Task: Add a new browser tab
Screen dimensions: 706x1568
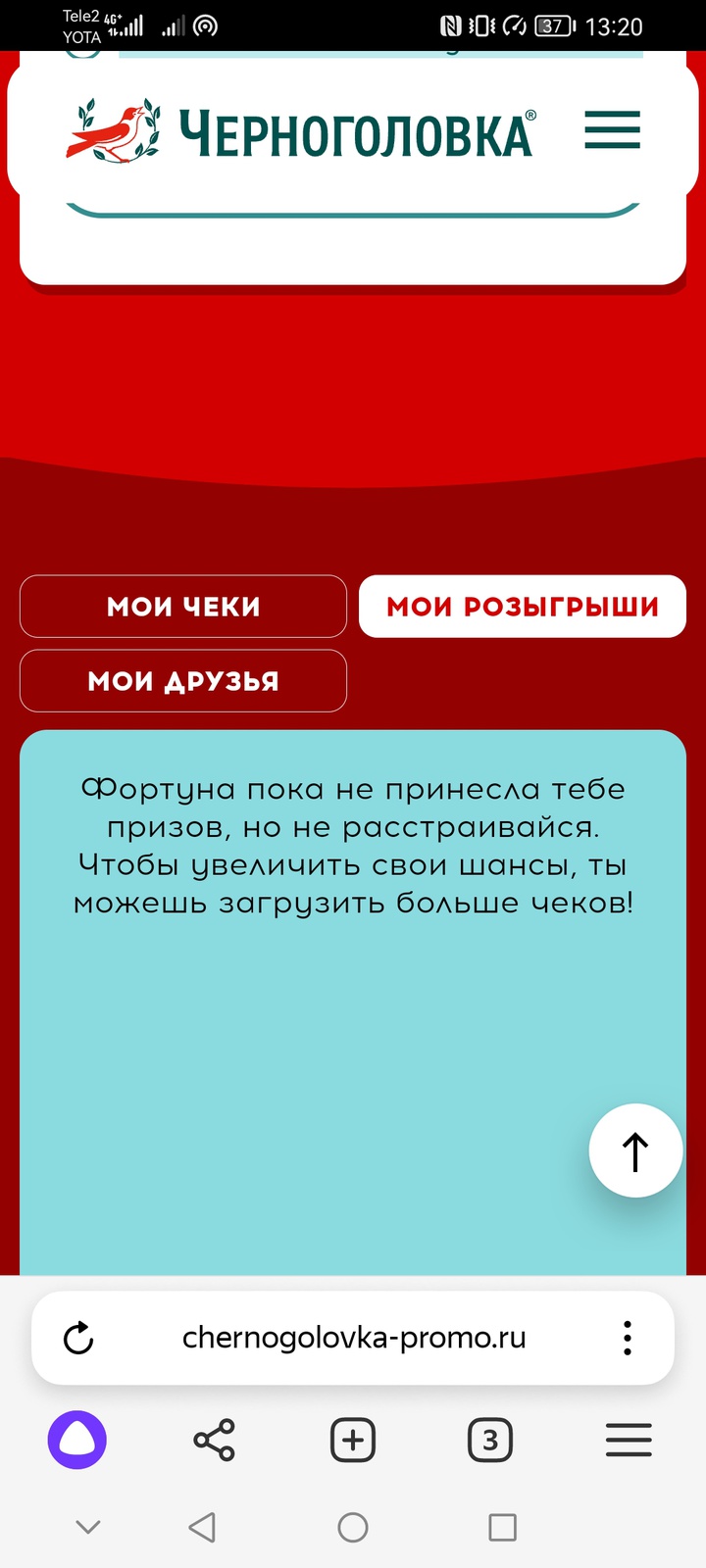Action: [353, 1440]
